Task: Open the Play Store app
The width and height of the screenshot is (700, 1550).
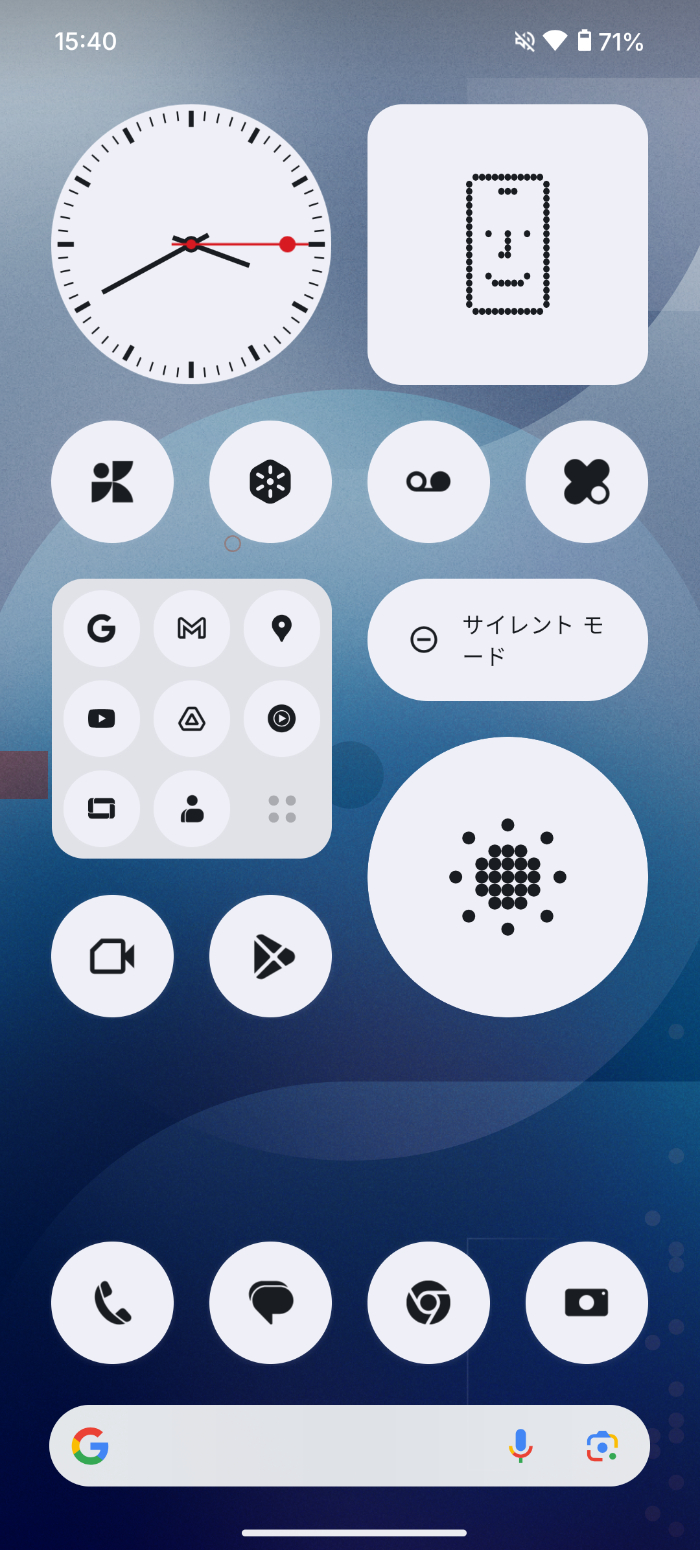Action: [270, 956]
